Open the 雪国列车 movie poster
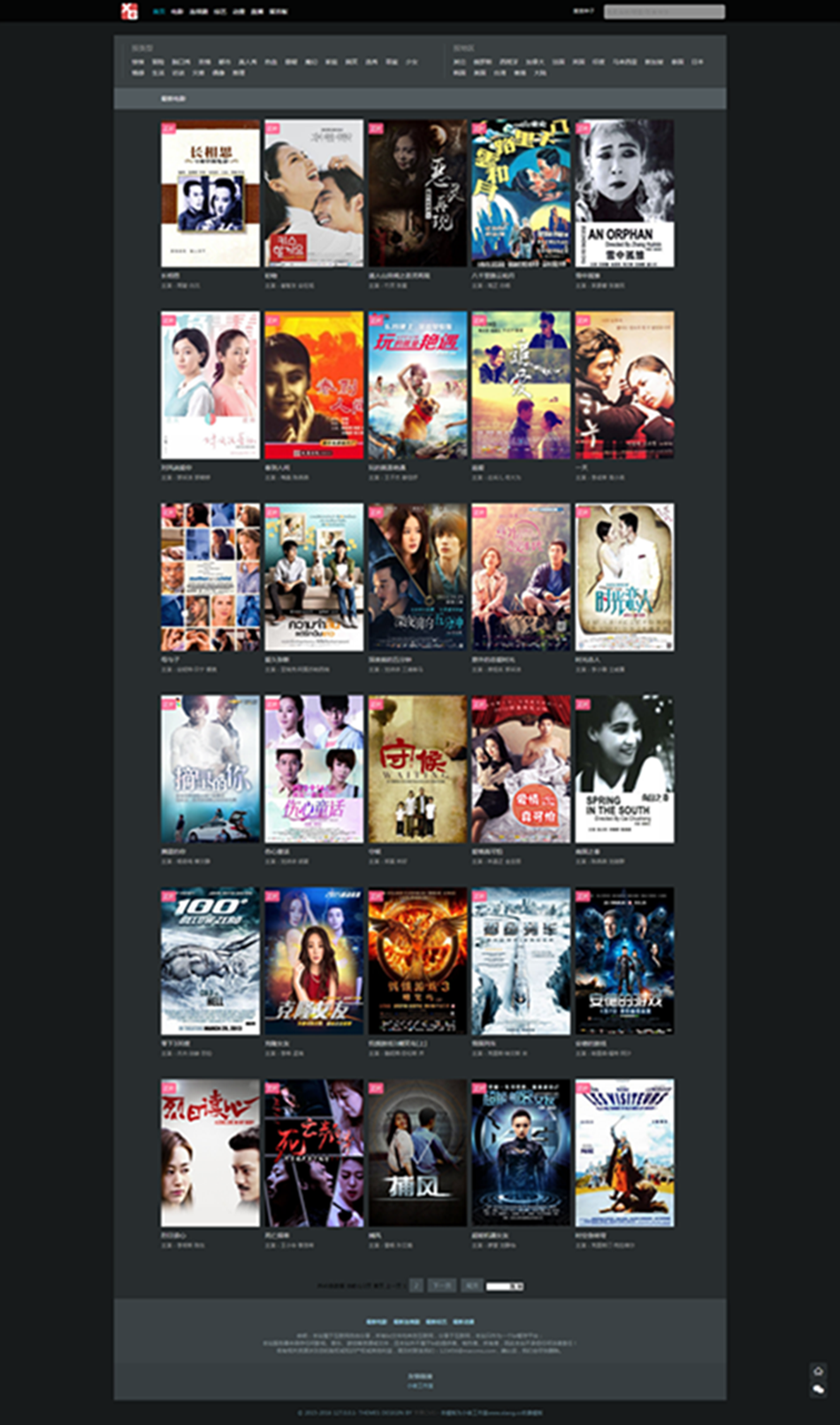Image resolution: width=840 pixels, height=1425 pixels. coord(521,961)
